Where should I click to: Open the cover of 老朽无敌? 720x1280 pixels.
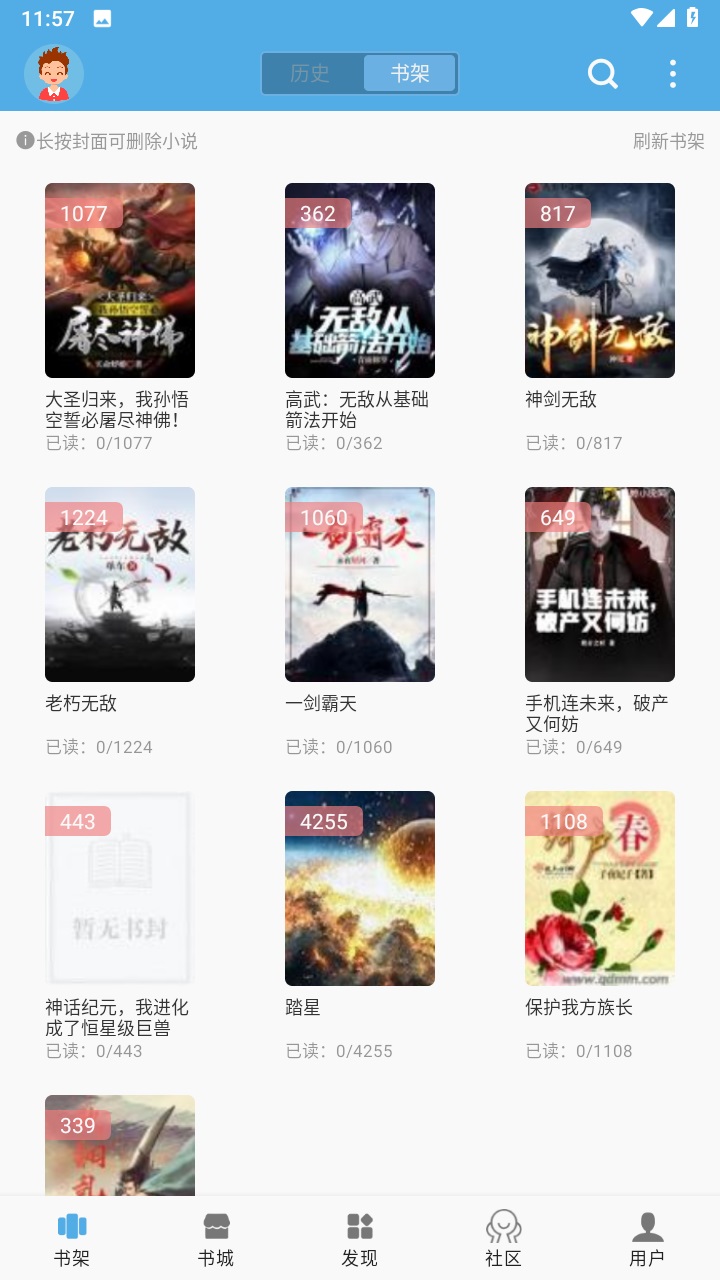point(120,584)
